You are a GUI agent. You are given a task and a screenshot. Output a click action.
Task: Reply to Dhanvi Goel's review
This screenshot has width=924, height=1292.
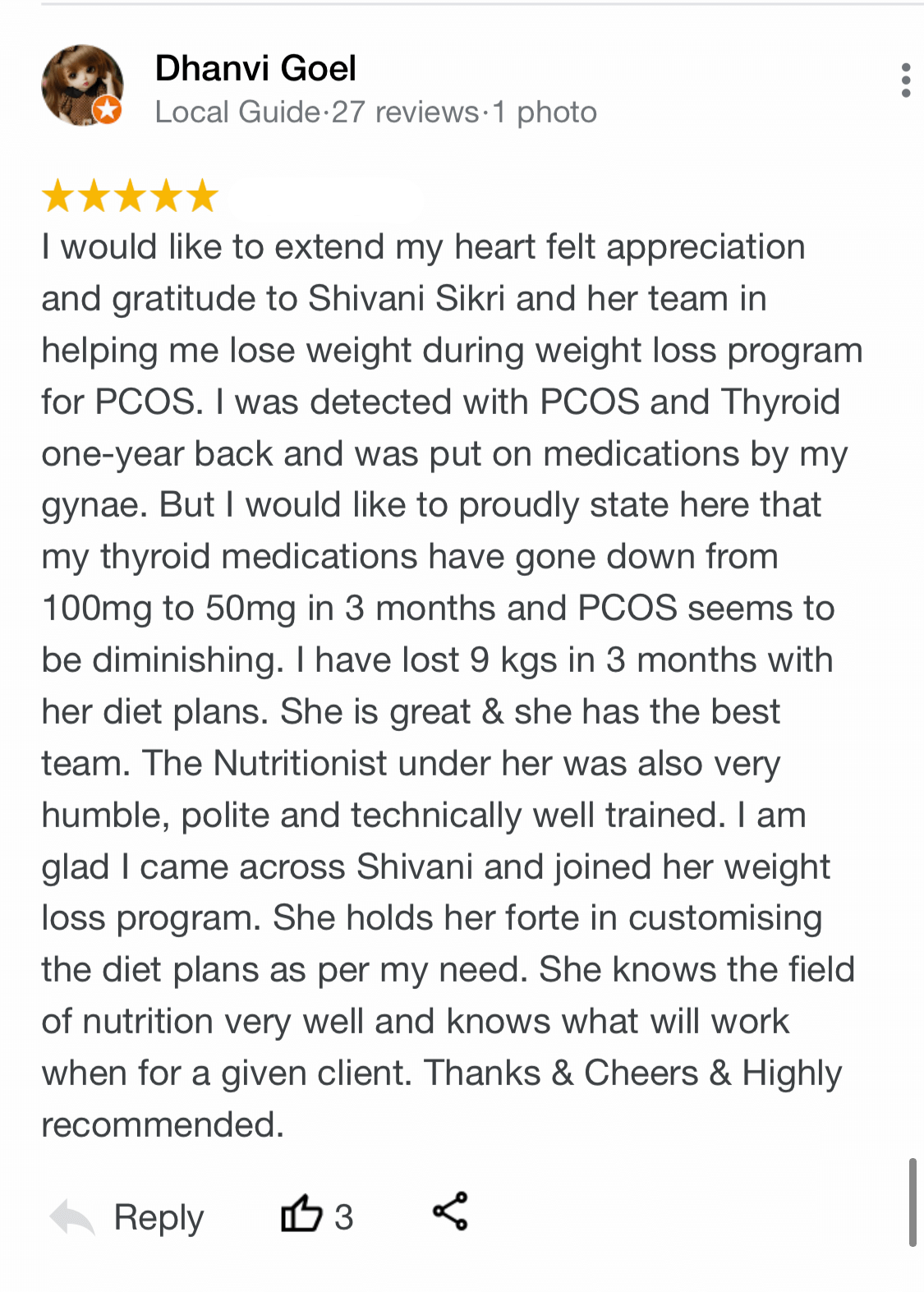[127, 1216]
